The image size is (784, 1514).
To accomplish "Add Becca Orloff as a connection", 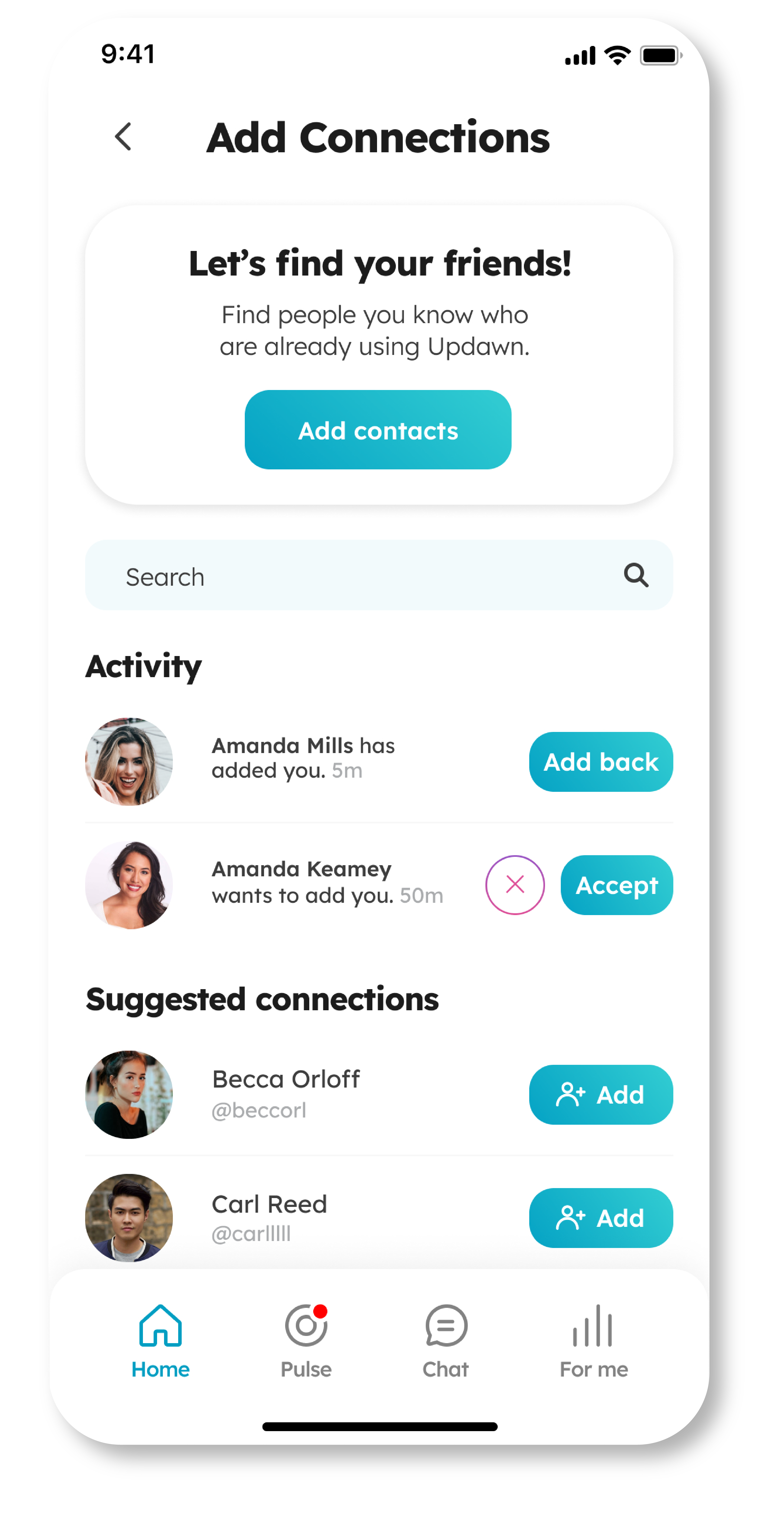I will click(x=600, y=1094).
